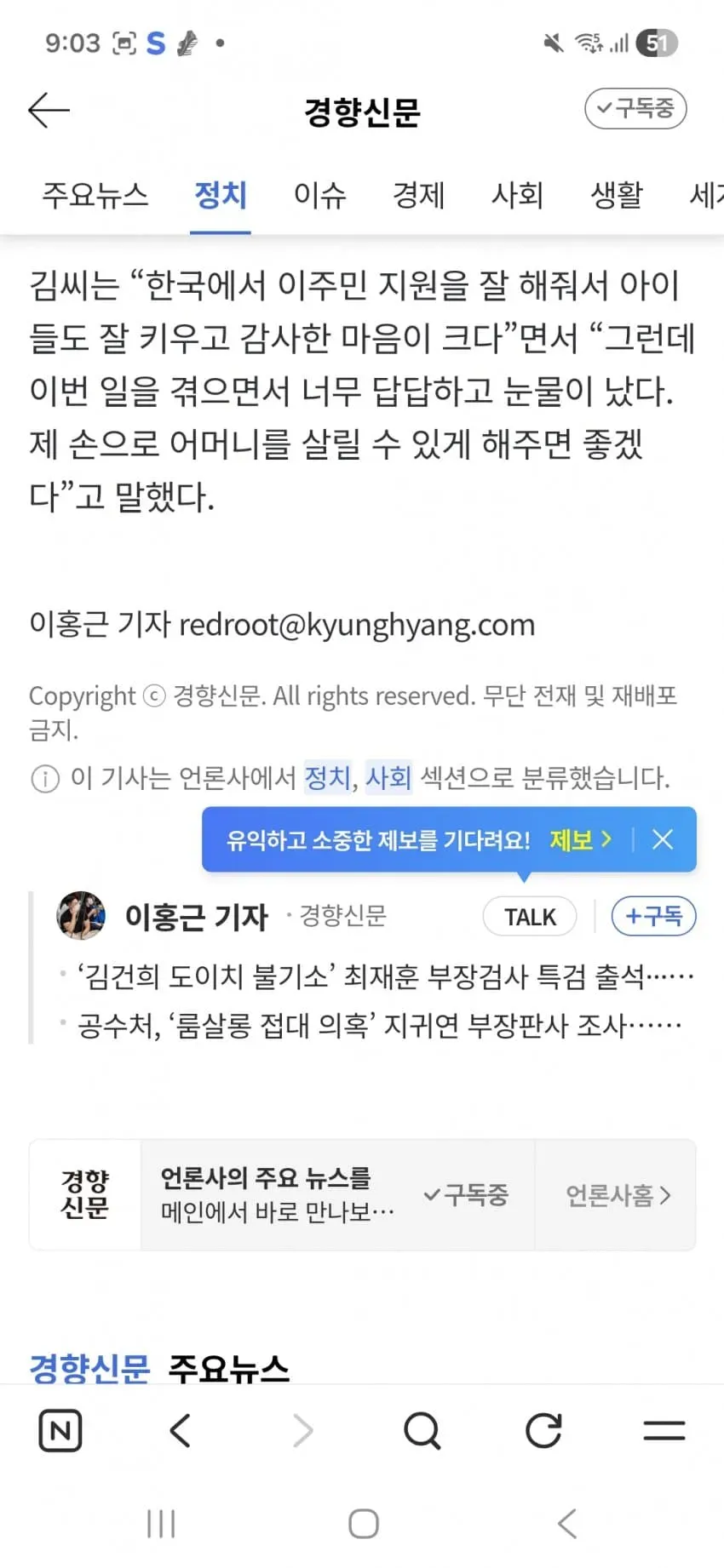This screenshot has width=724, height=1568.
Task: Subscribe to reporter with +구독 button
Action: coord(653,916)
